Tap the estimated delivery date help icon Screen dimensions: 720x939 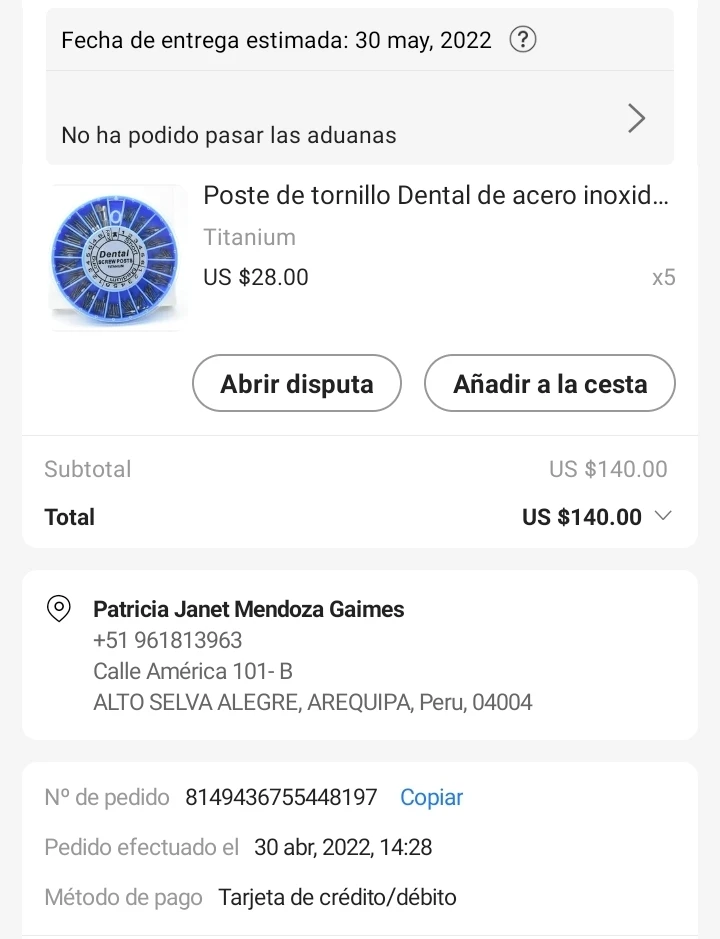click(523, 40)
